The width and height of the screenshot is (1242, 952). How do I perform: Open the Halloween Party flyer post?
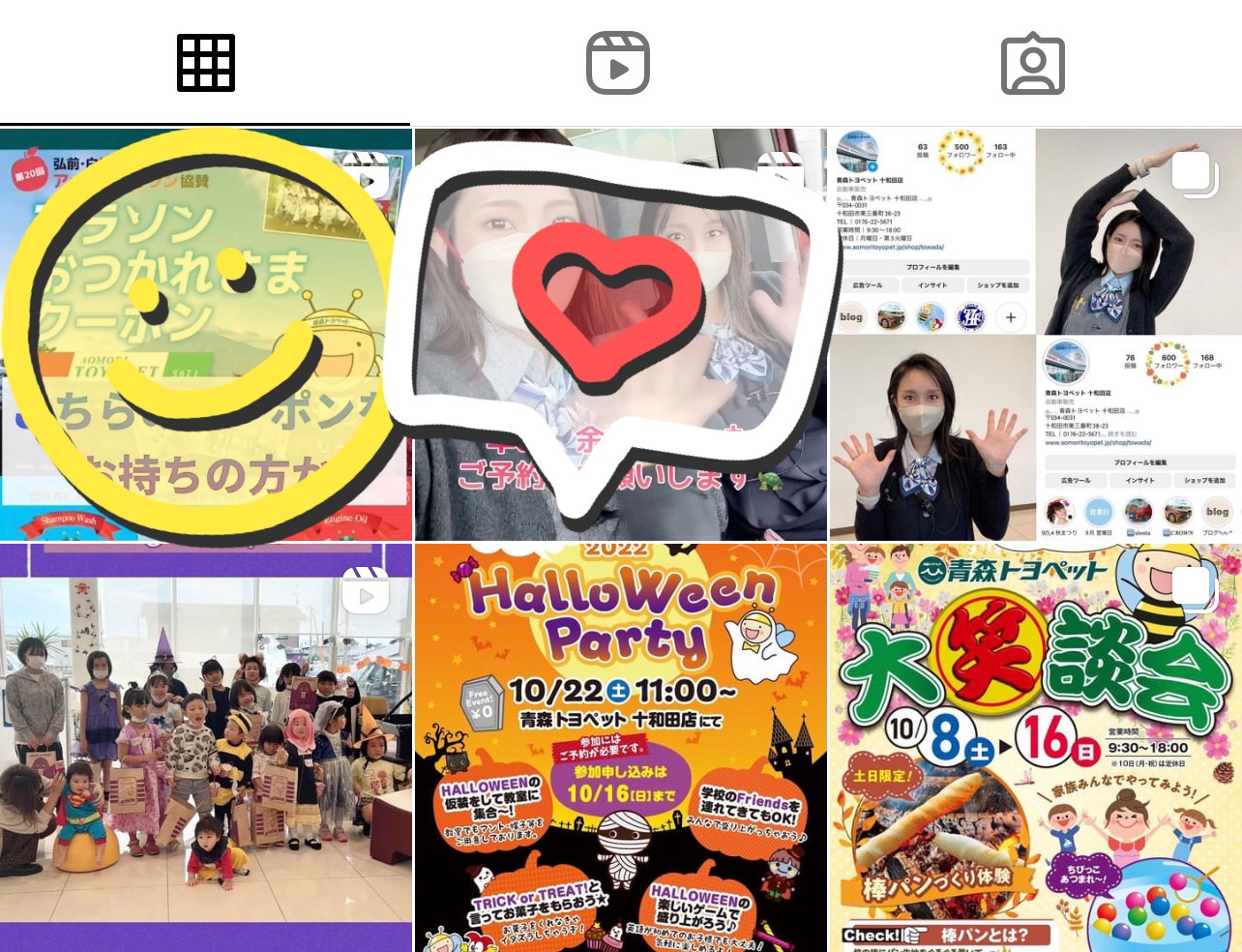pyautogui.click(x=620, y=747)
